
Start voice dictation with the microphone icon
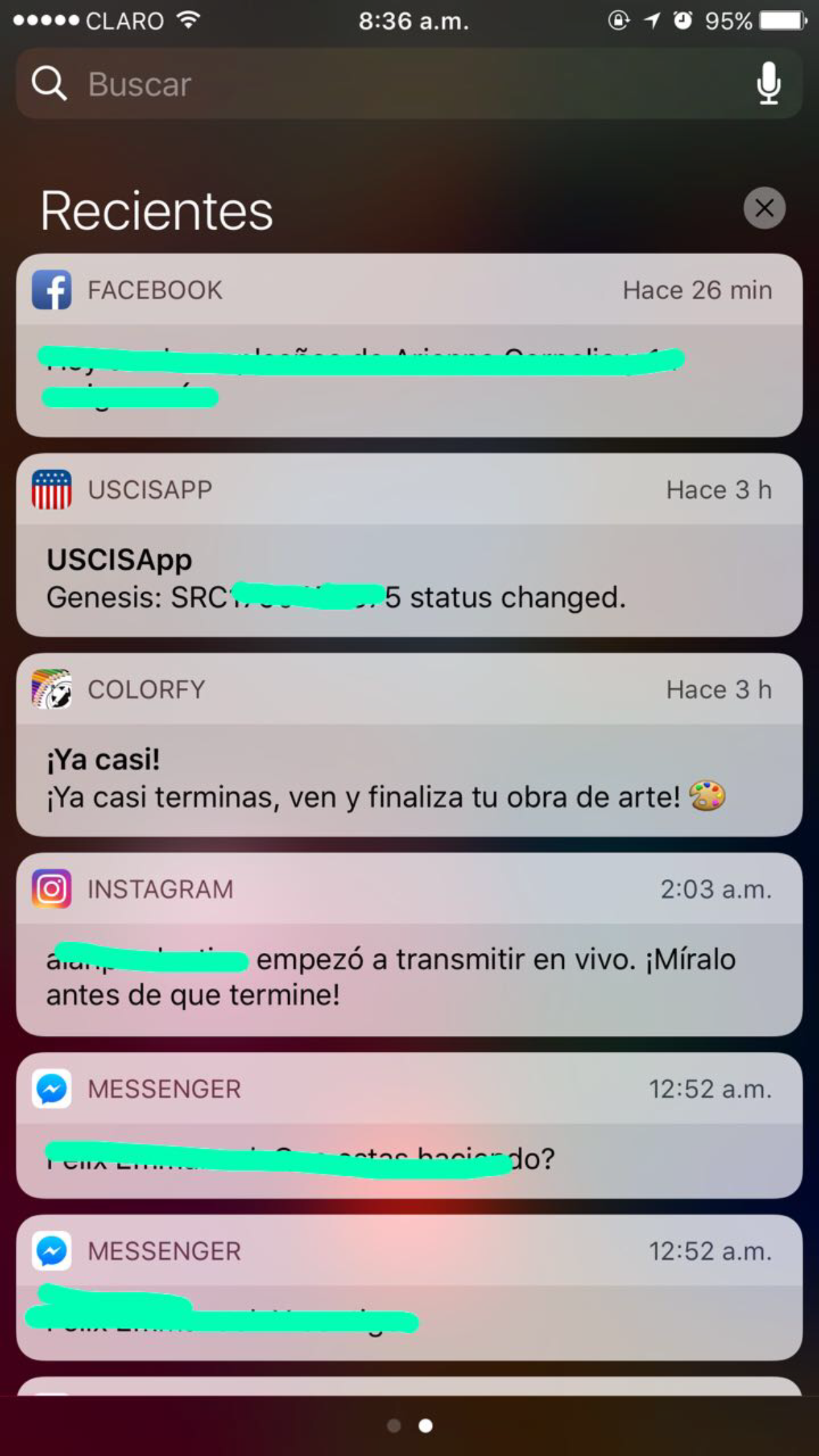pyautogui.click(x=768, y=84)
